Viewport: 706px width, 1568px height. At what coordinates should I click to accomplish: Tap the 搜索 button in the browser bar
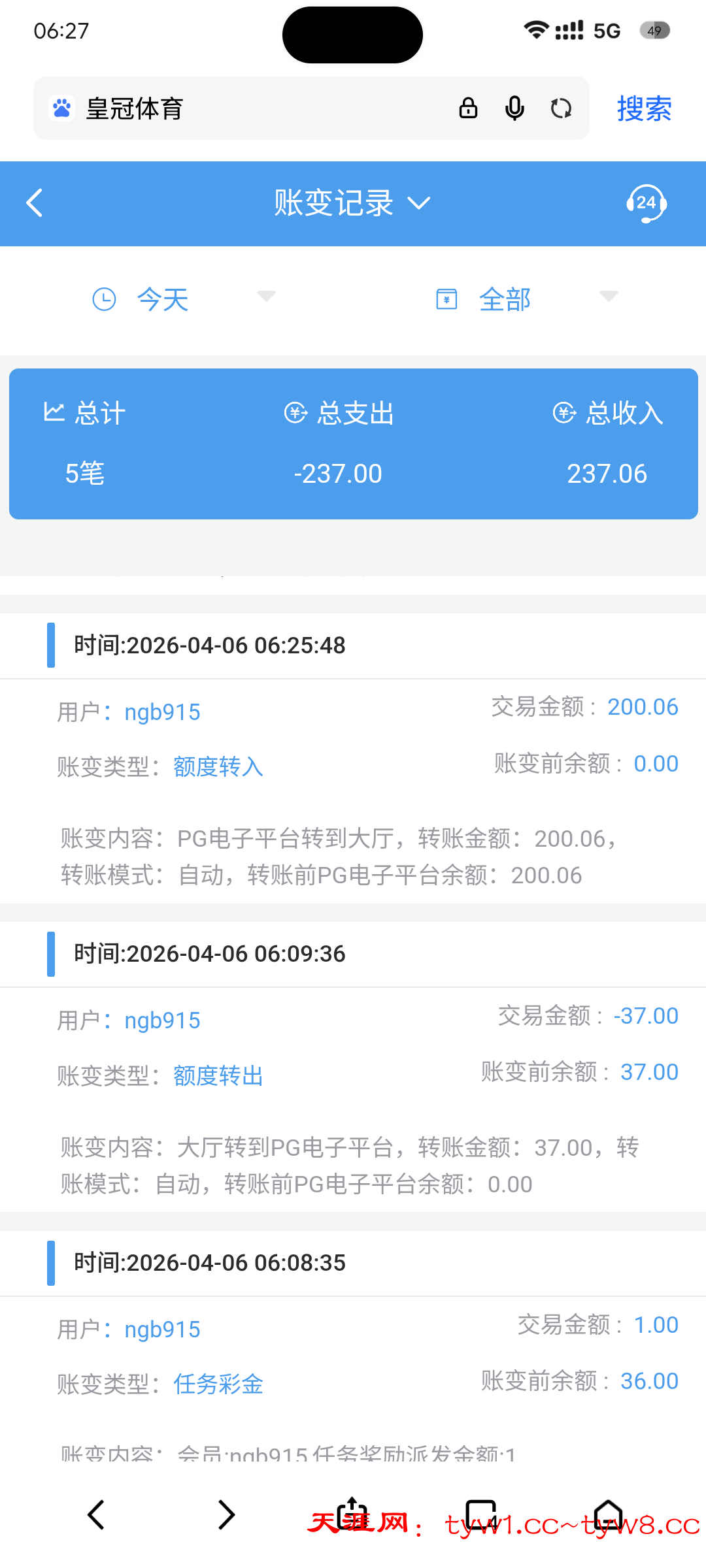644,108
